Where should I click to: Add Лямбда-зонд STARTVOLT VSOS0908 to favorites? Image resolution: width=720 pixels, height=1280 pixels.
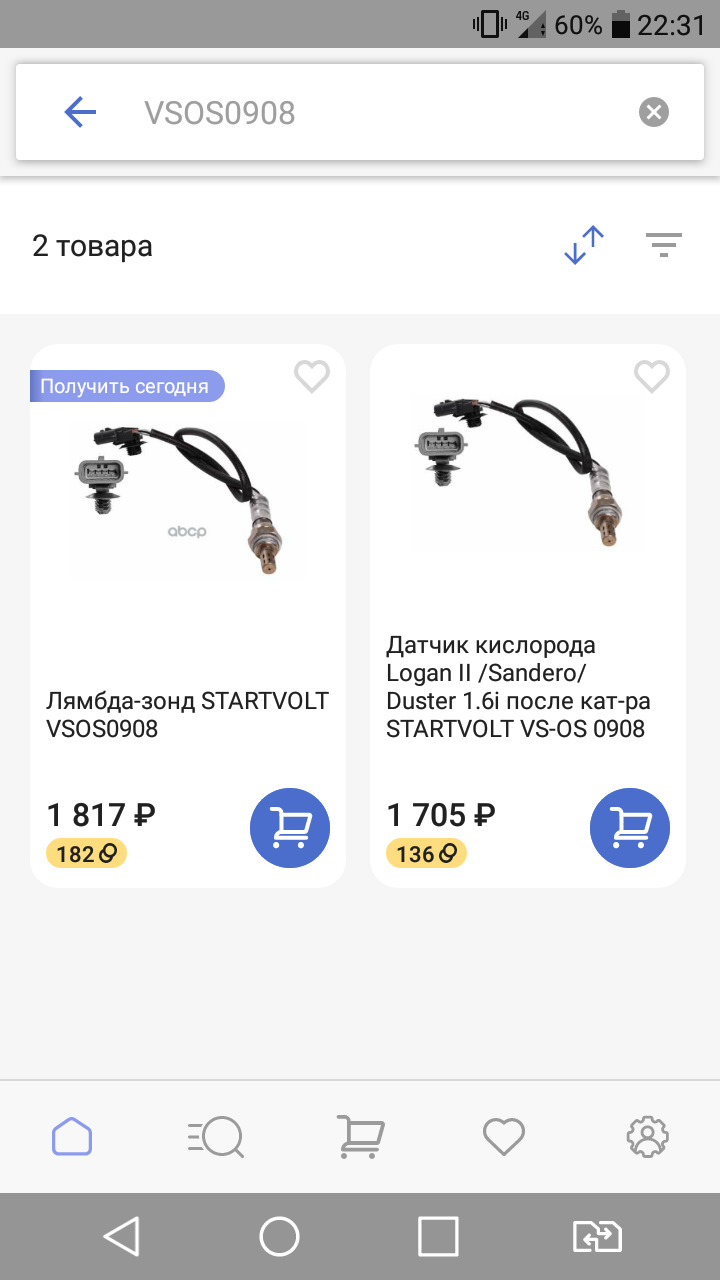[312, 377]
